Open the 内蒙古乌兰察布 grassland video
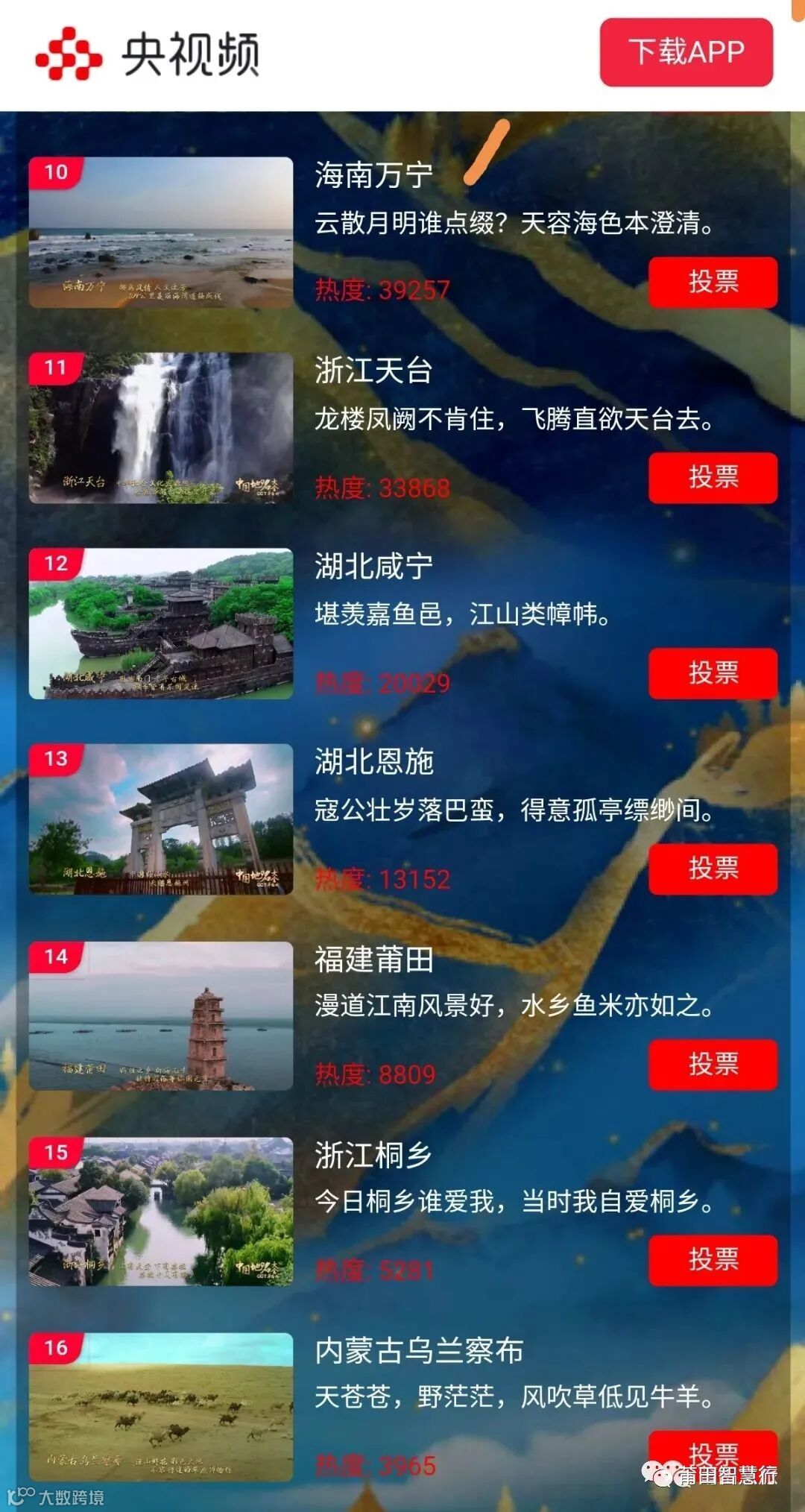Viewport: 805px width, 1512px height. (161, 1407)
